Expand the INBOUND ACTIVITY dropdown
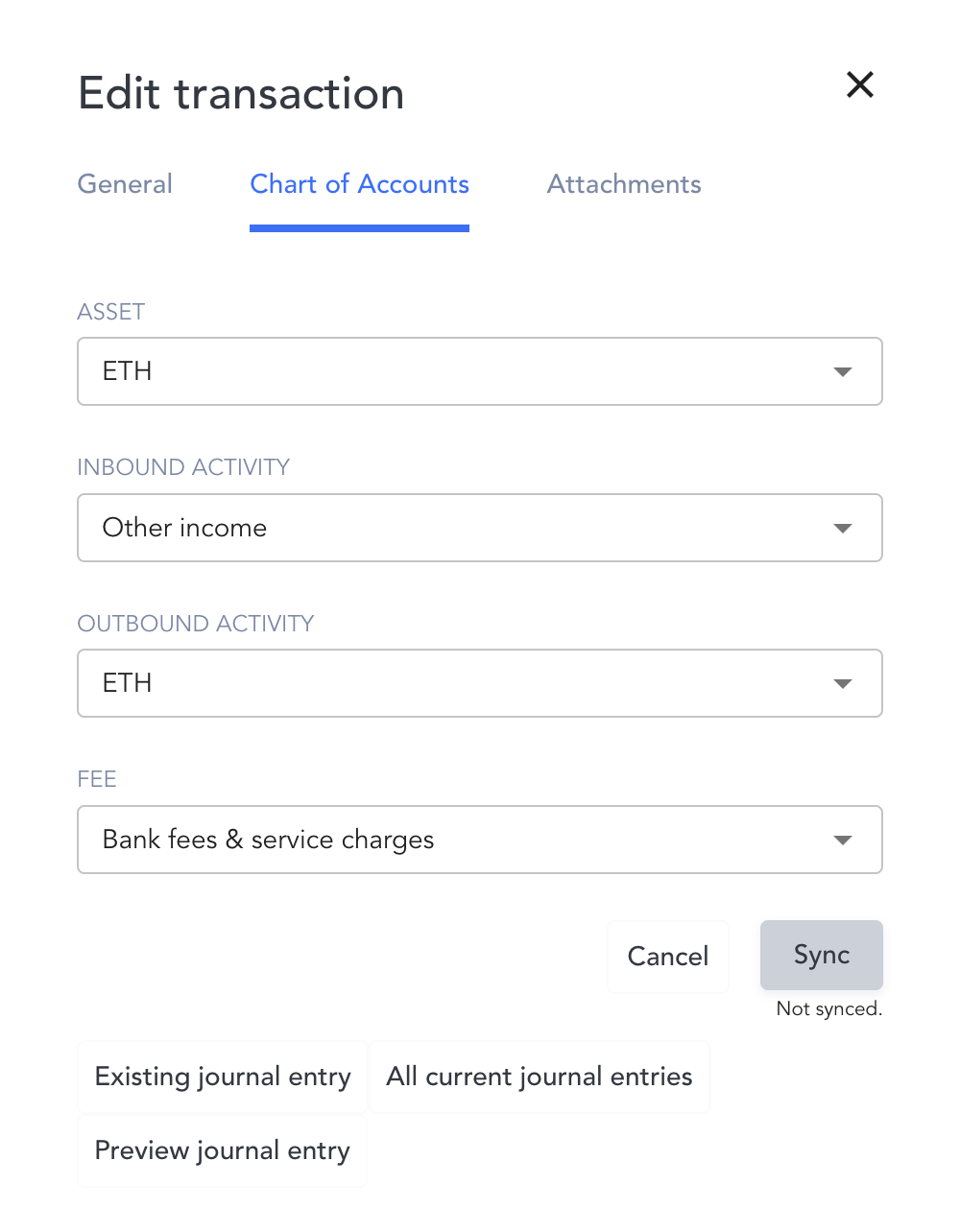The width and height of the screenshot is (960, 1232). tap(480, 528)
